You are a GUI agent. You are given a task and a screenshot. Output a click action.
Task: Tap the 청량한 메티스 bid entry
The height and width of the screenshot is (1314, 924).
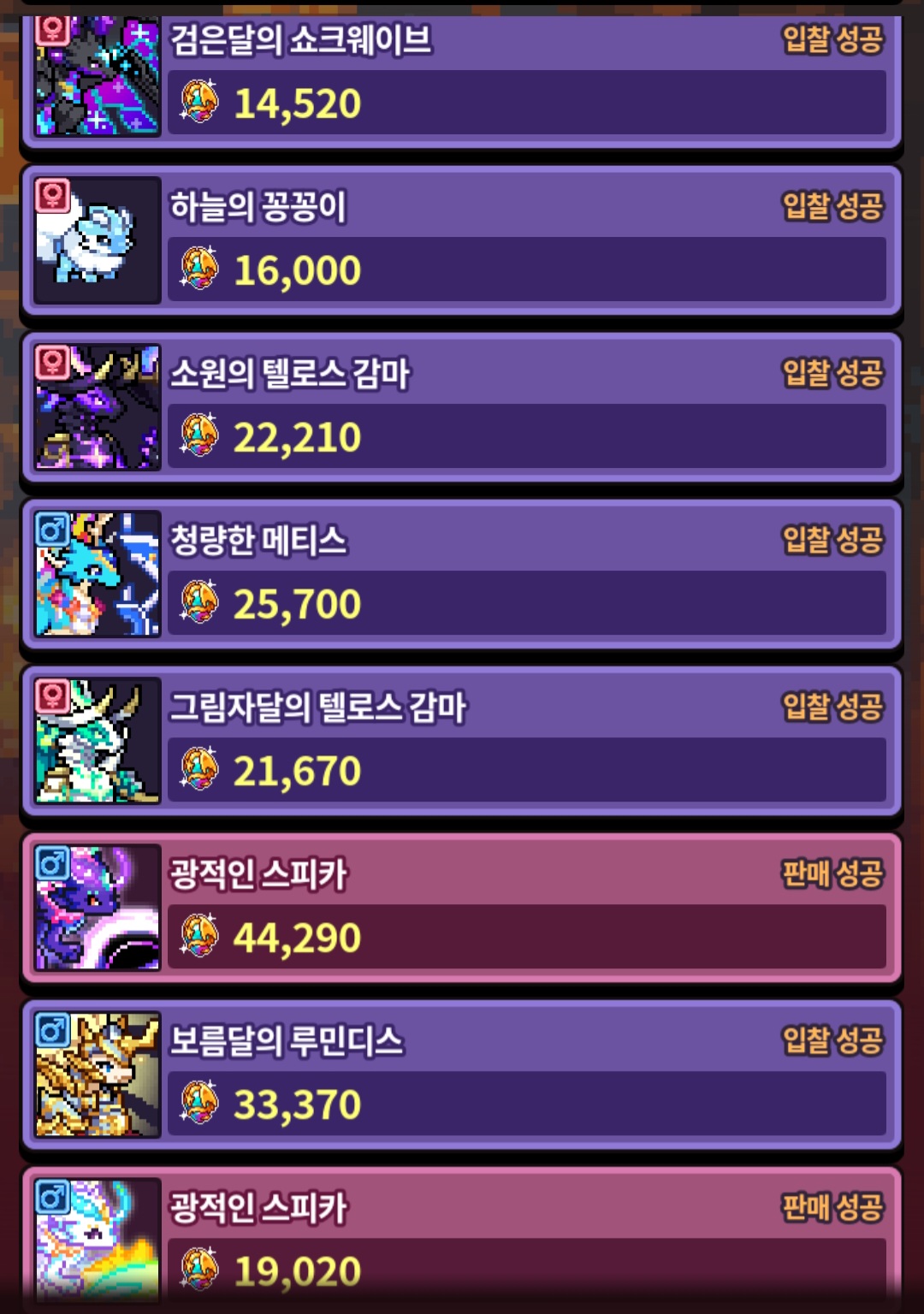pyautogui.click(x=462, y=573)
